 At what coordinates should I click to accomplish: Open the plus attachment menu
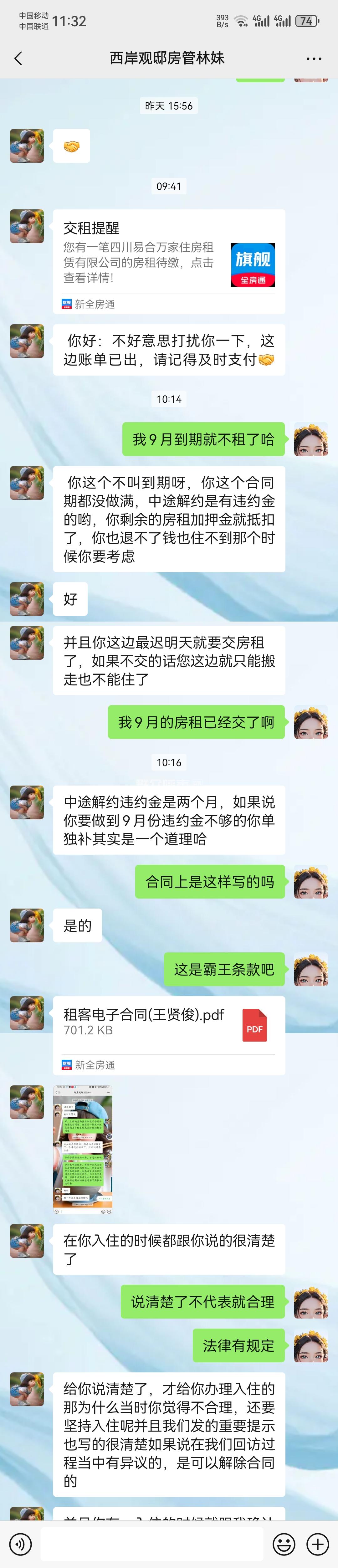tap(317, 1544)
